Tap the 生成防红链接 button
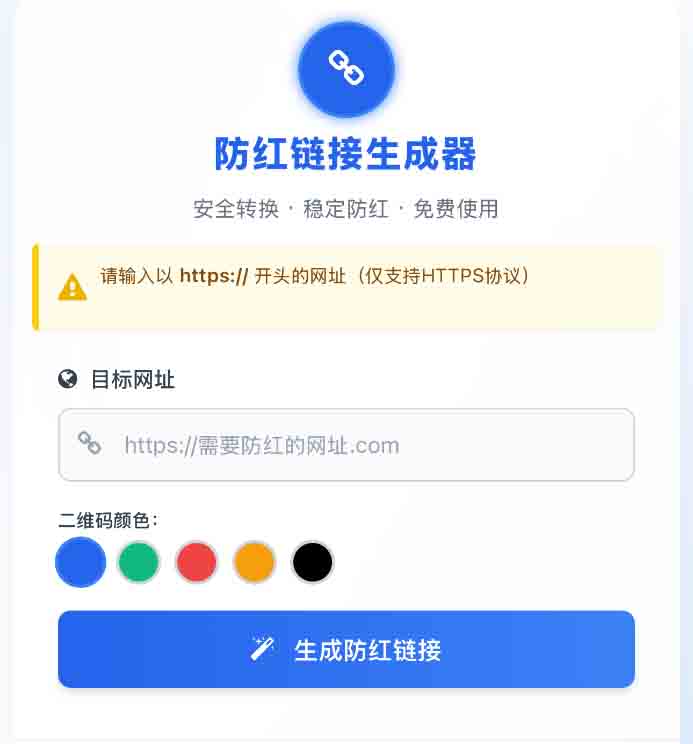Viewport: 693px width, 744px height. [346, 650]
